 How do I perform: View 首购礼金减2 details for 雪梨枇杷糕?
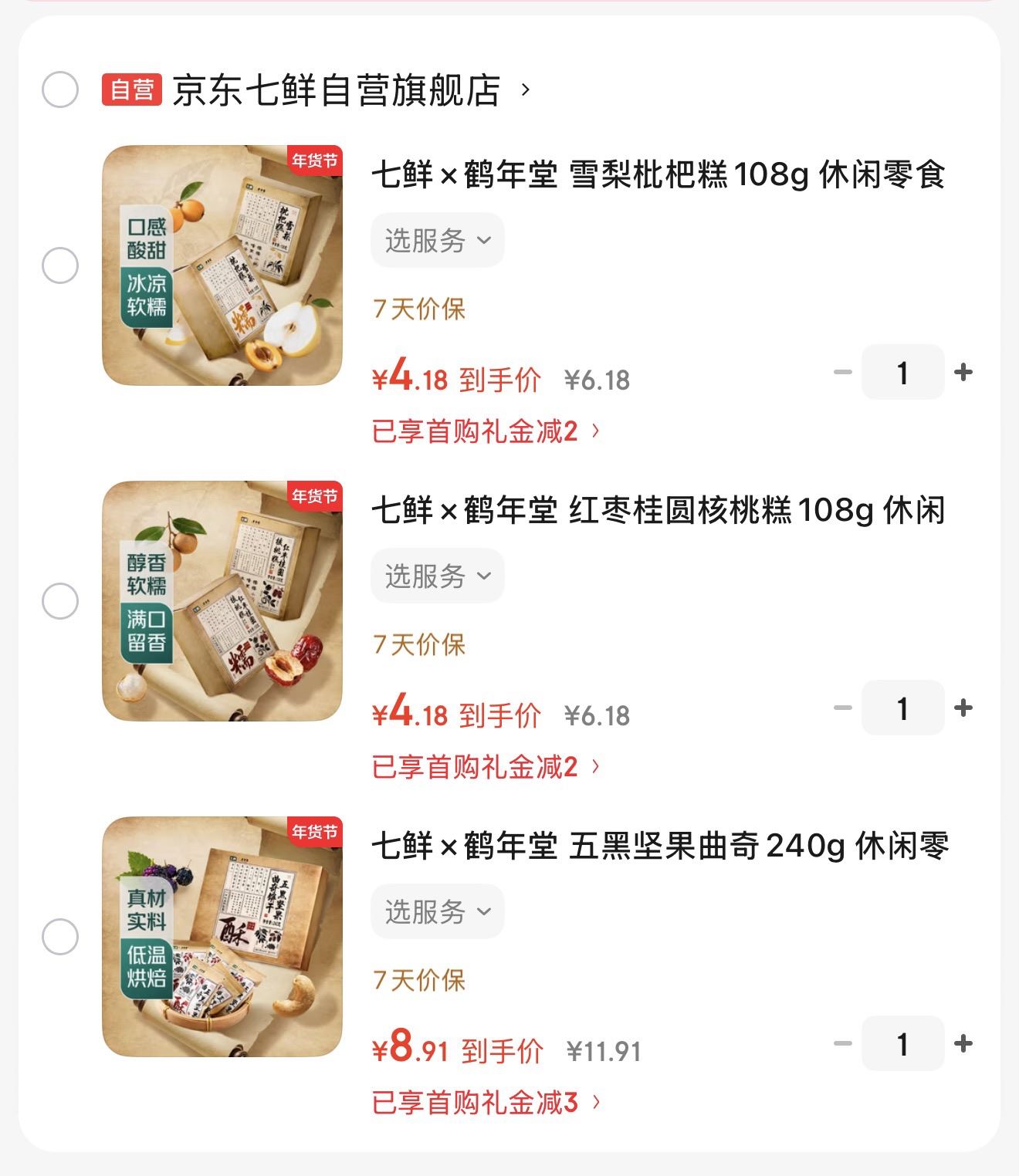click(485, 431)
